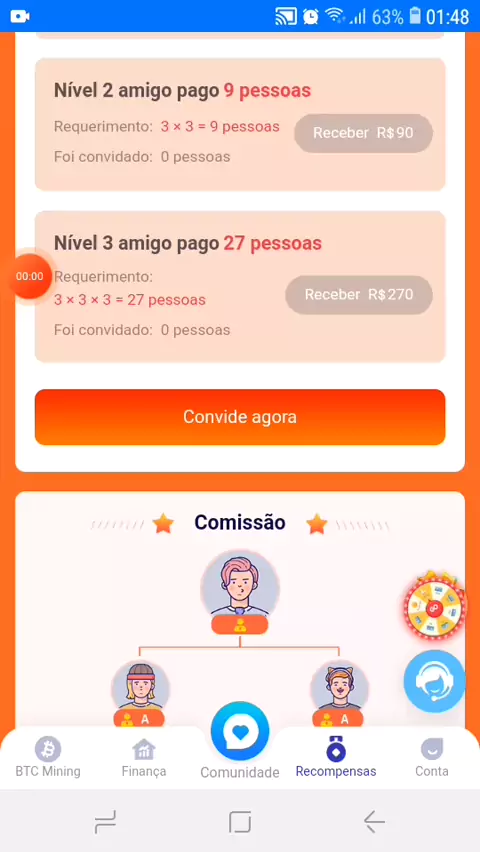Open customer support headset chat
Image resolution: width=480 pixels, height=852 pixels.
point(434,681)
